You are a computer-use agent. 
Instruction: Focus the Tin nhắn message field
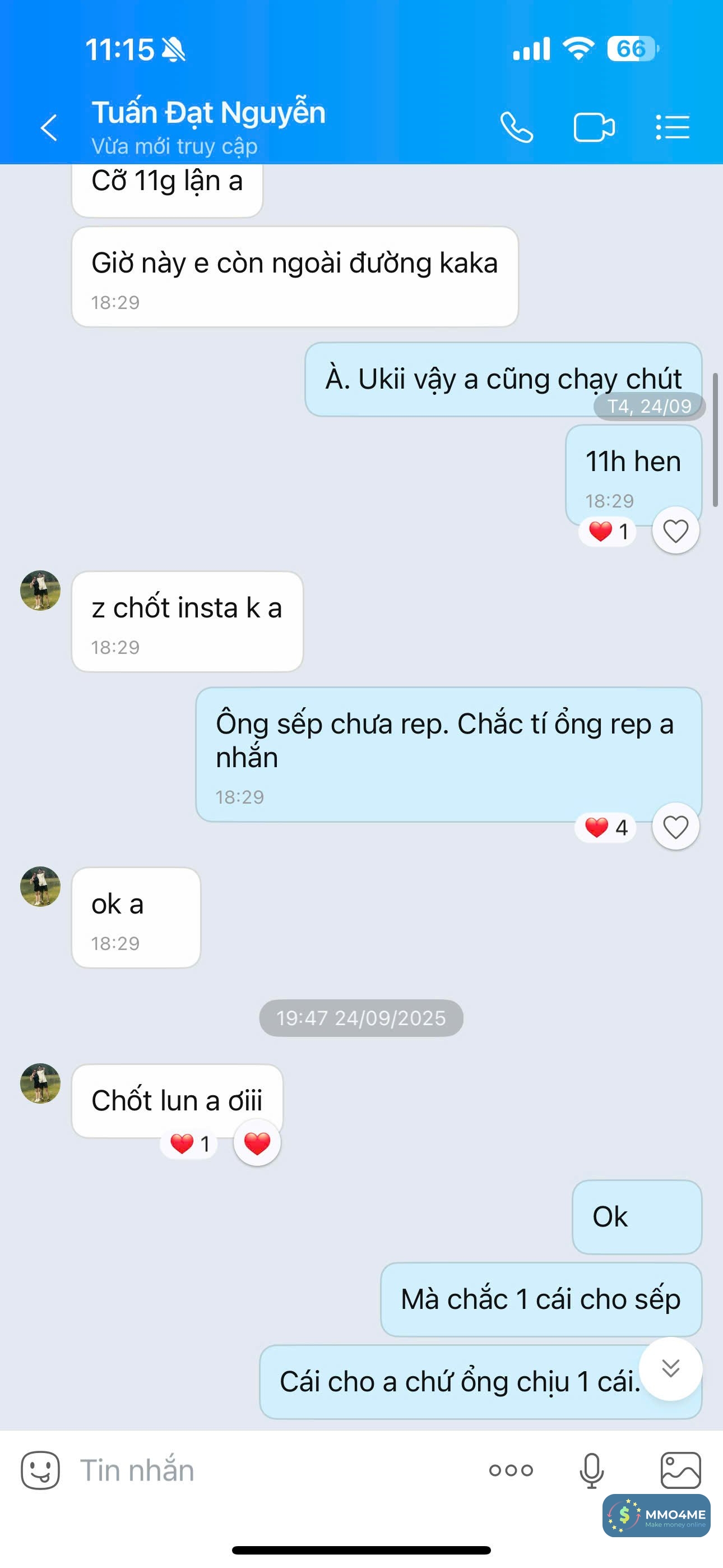[x=274, y=1470]
